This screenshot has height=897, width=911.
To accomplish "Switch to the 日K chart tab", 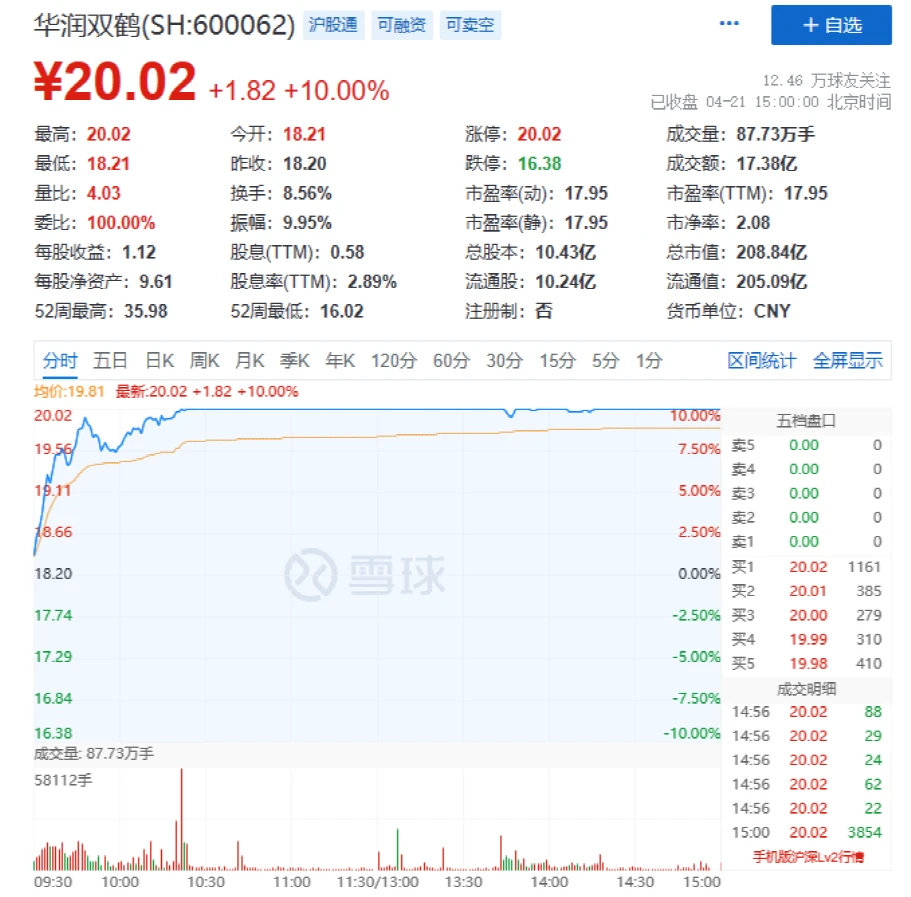I will tap(160, 361).
